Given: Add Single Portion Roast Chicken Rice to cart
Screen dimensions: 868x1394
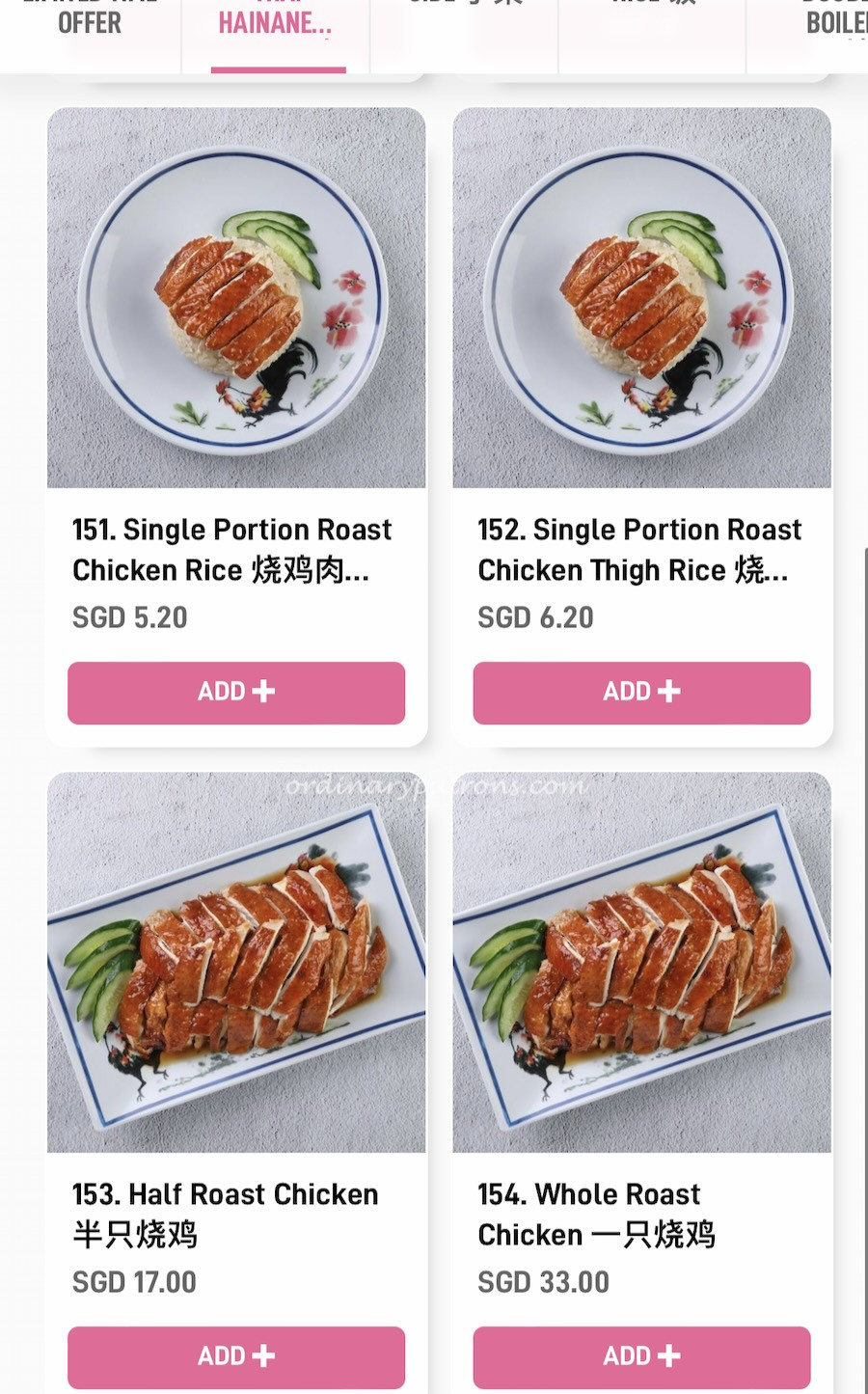Looking at the screenshot, I should click(x=235, y=692).
